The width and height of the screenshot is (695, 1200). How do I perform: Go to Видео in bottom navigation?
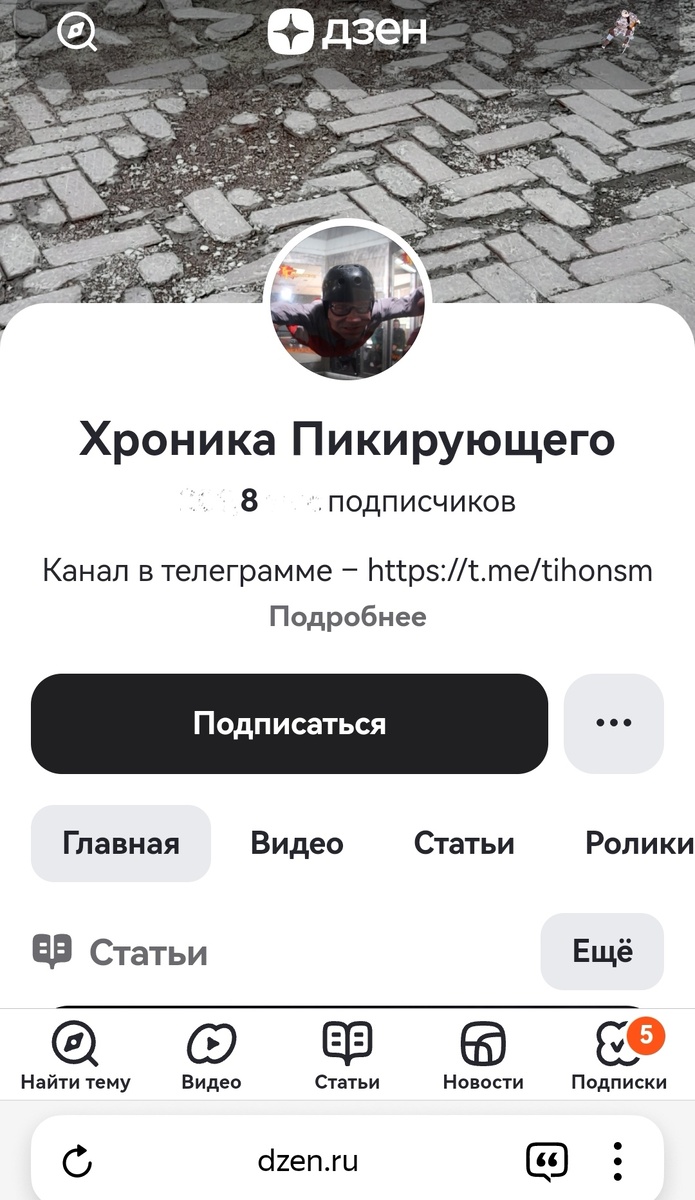click(x=211, y=1056)
